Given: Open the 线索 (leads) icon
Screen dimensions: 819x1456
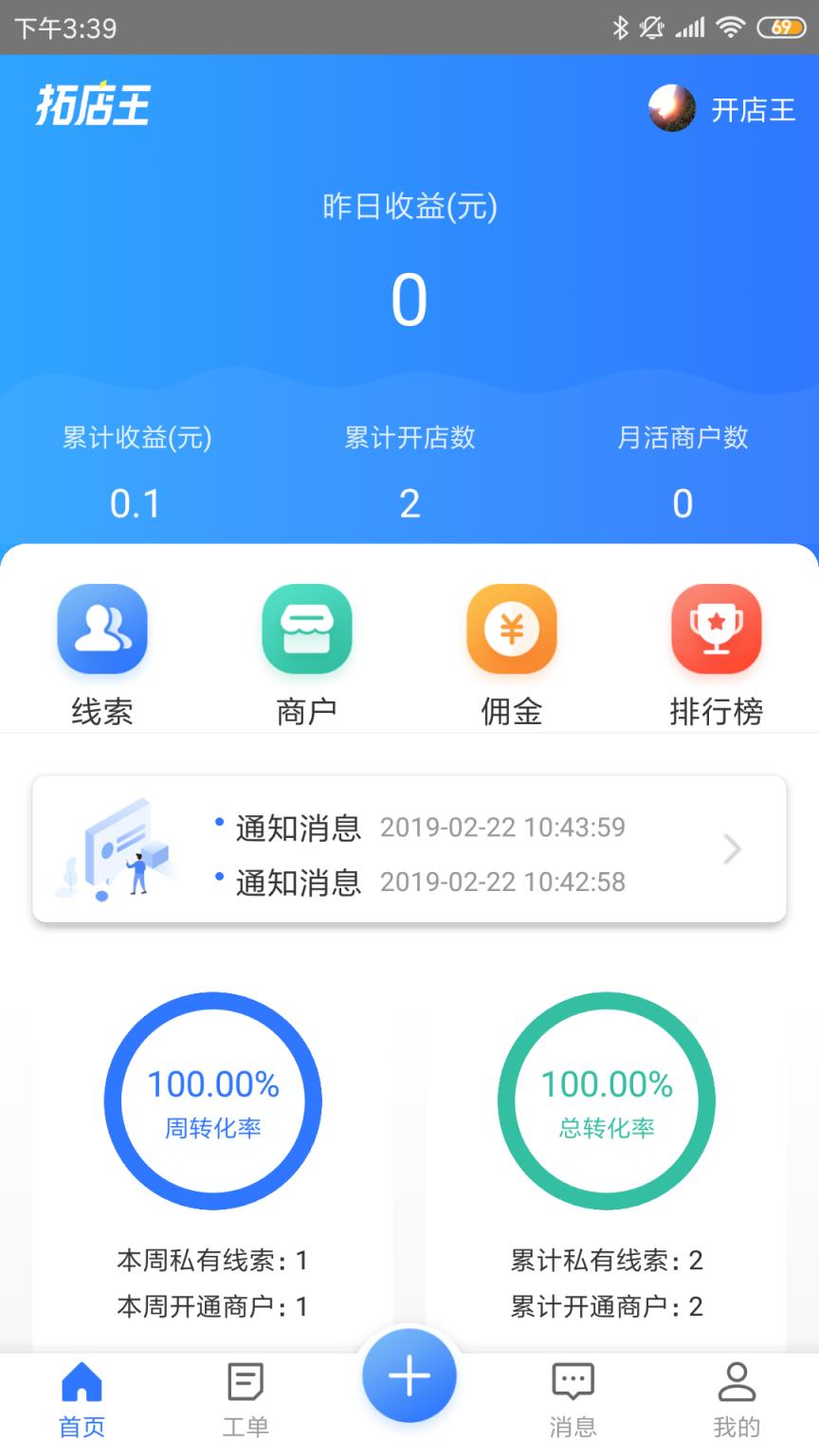Looking at the screenshot, I should pyautogui.click(x=101, y=630).
